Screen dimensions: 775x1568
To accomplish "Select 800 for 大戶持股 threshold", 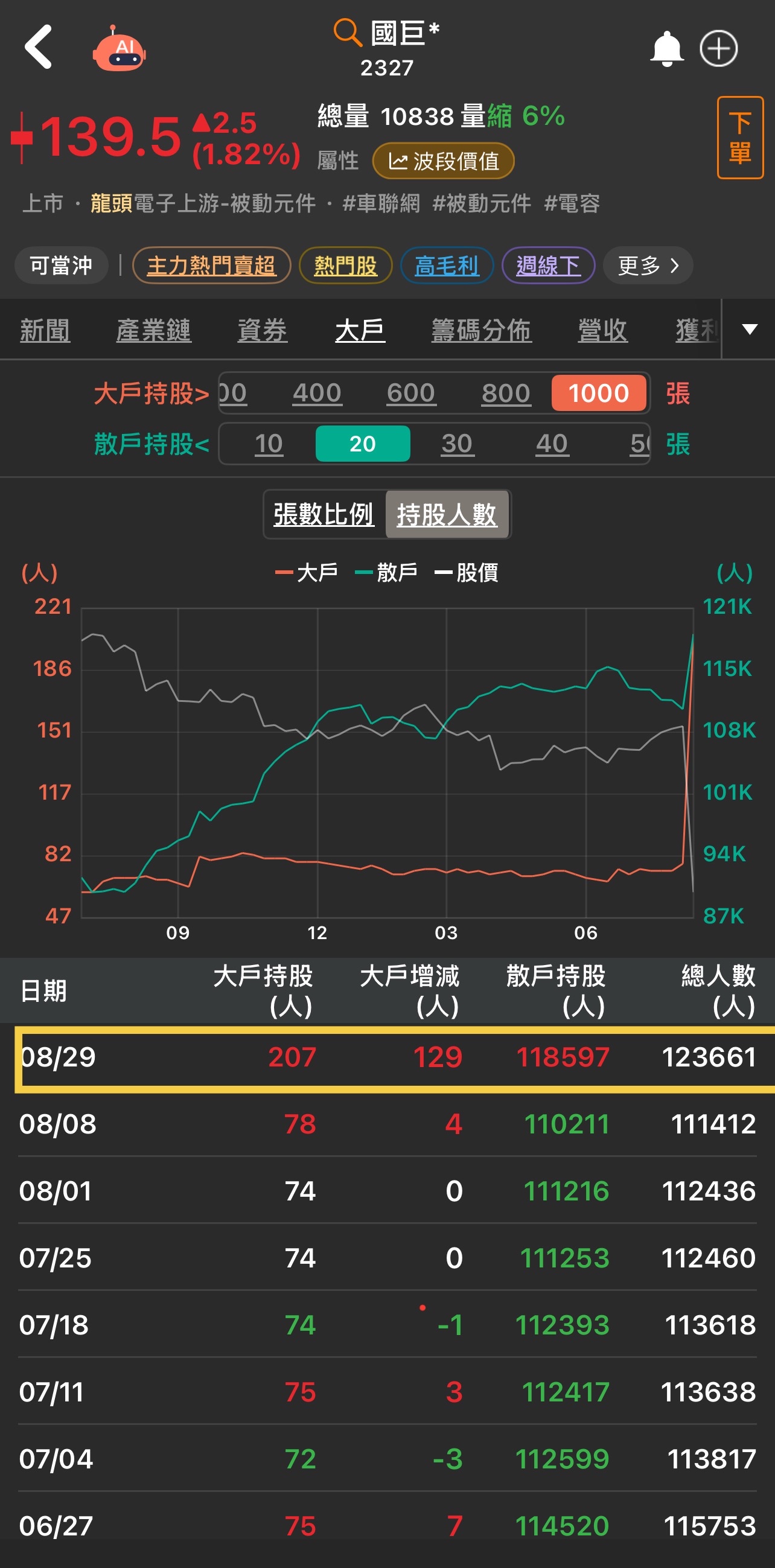I will 505,394.
